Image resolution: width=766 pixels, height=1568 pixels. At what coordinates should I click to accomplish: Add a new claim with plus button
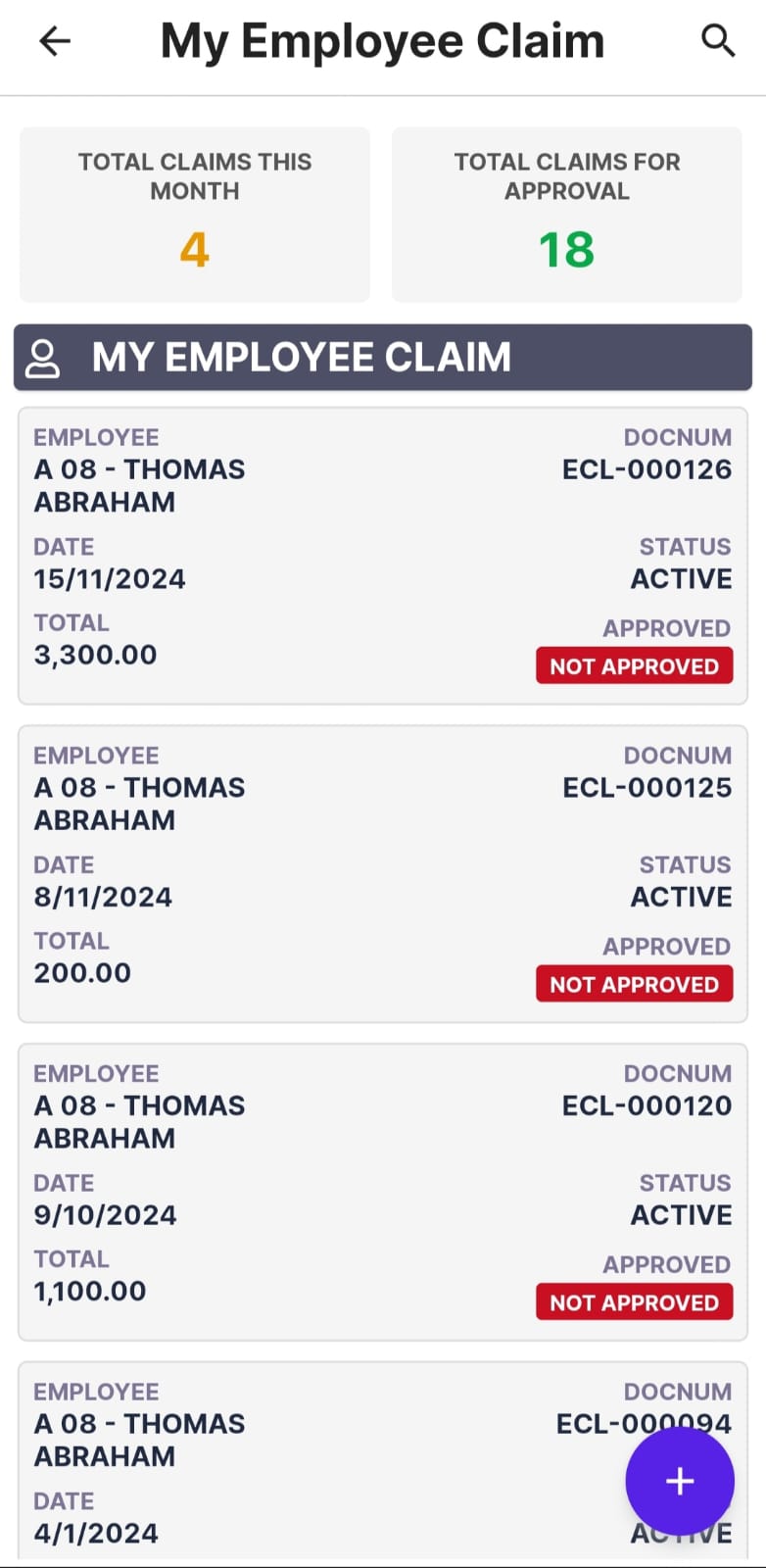pos(680,1481)
